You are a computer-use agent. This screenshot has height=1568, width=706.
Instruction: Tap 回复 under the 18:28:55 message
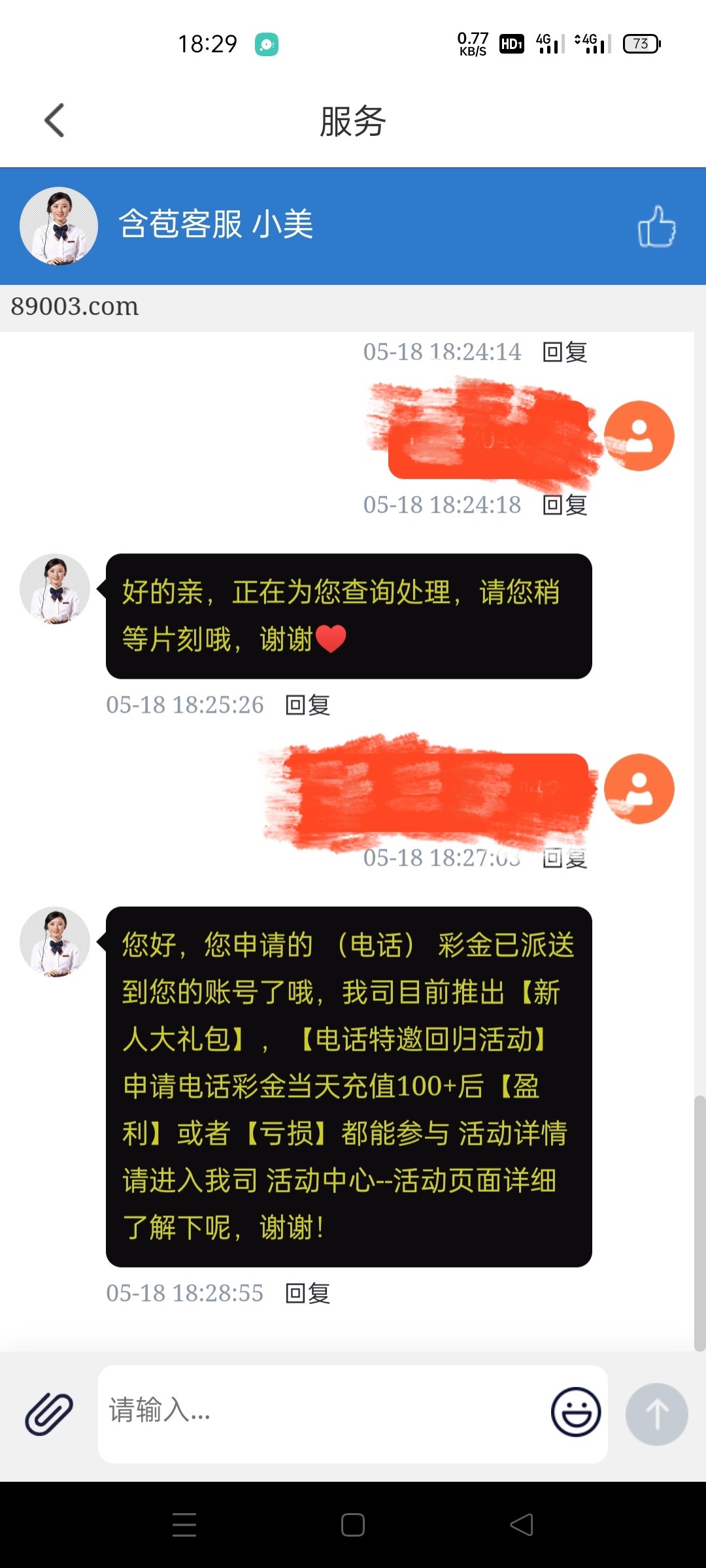coord(306,1294)
